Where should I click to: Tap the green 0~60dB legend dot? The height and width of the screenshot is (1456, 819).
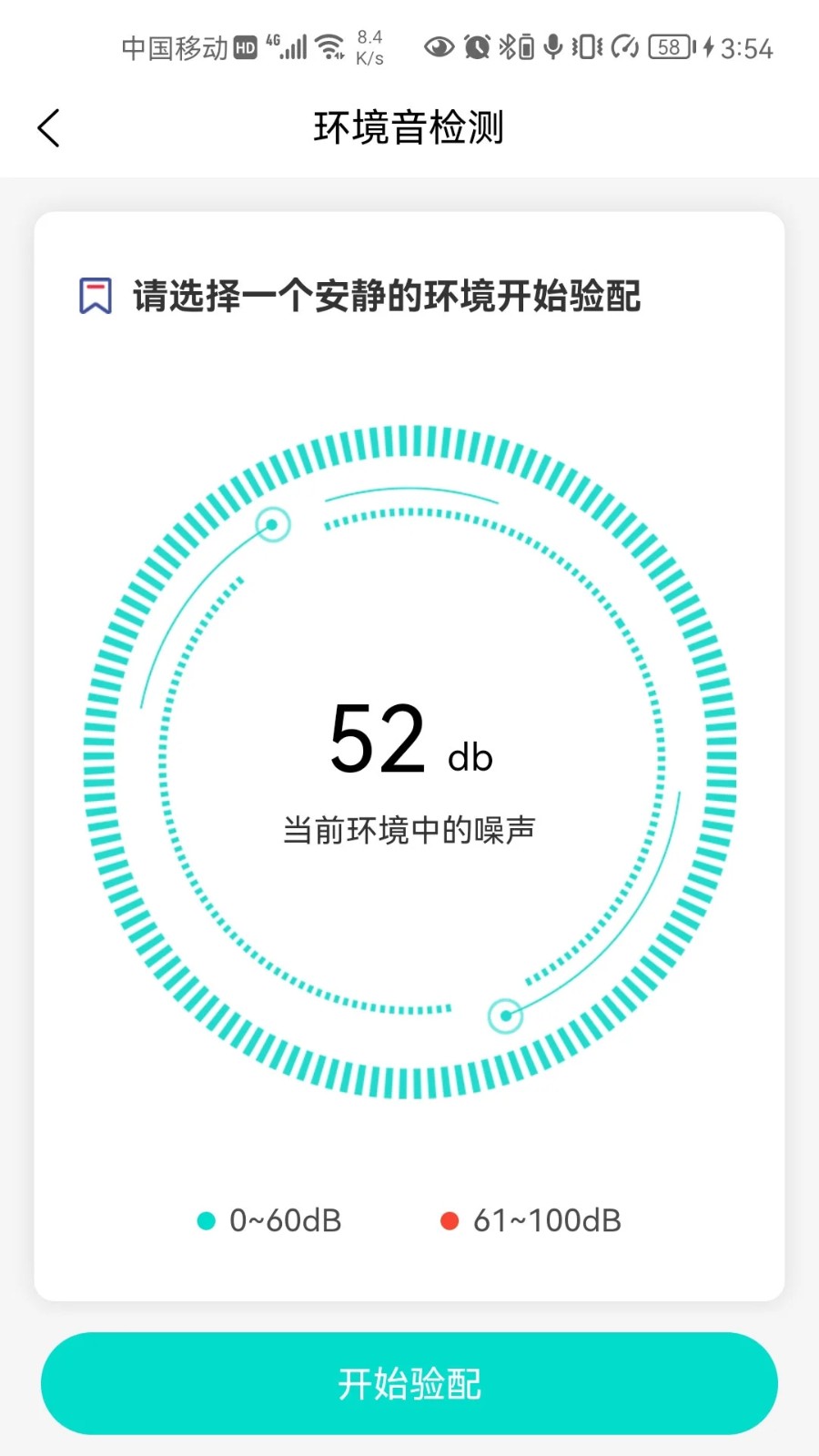pyautogui.click(x=205, y=1219)
